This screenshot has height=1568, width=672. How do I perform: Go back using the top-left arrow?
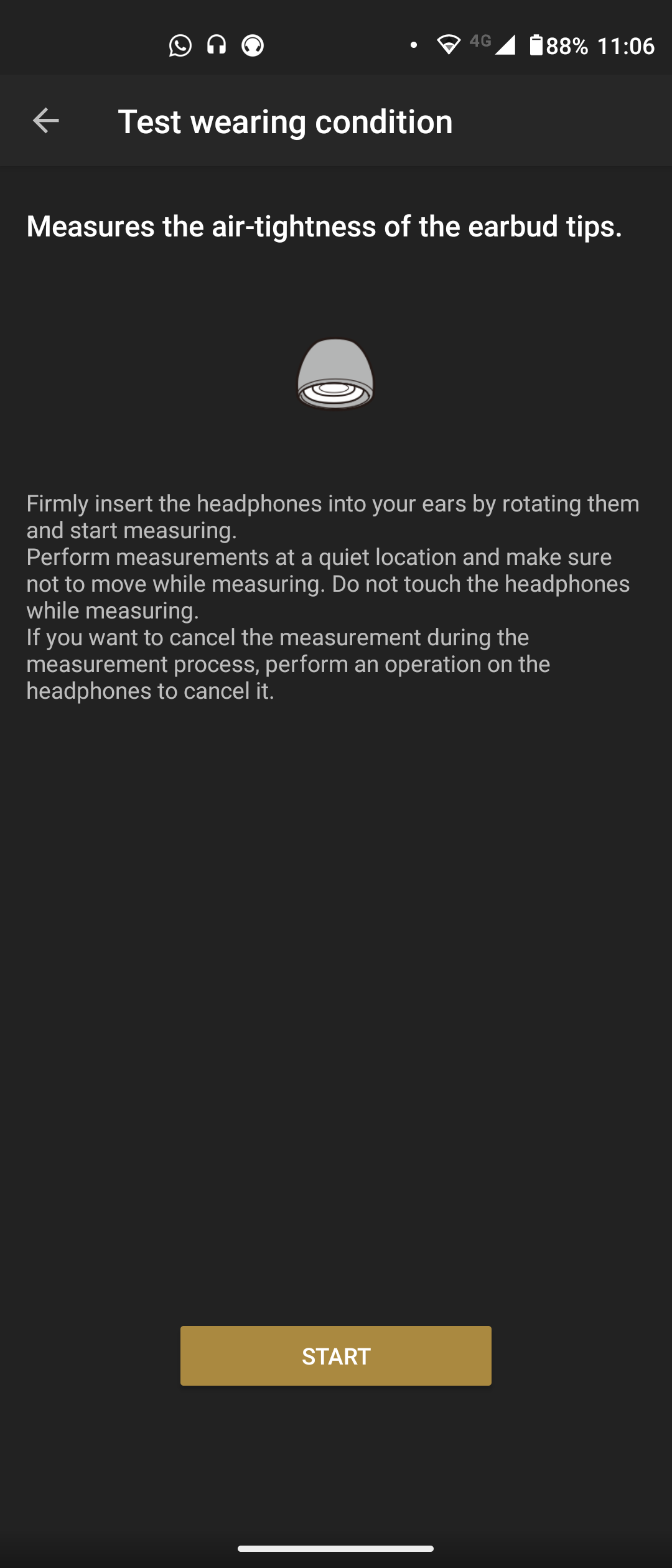45,120
